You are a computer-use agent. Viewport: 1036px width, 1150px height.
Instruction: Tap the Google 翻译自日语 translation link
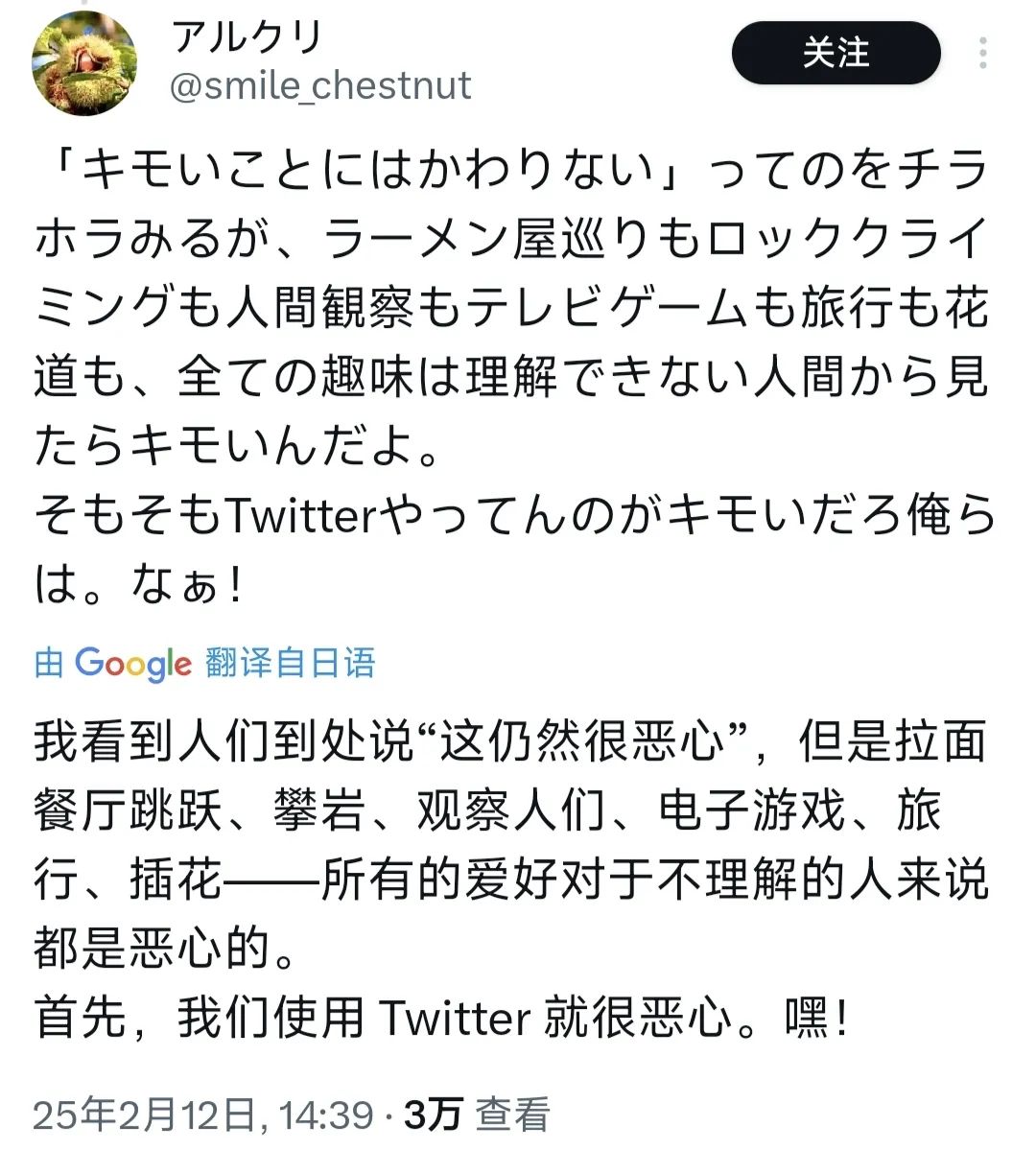click(x=204, y=663)
